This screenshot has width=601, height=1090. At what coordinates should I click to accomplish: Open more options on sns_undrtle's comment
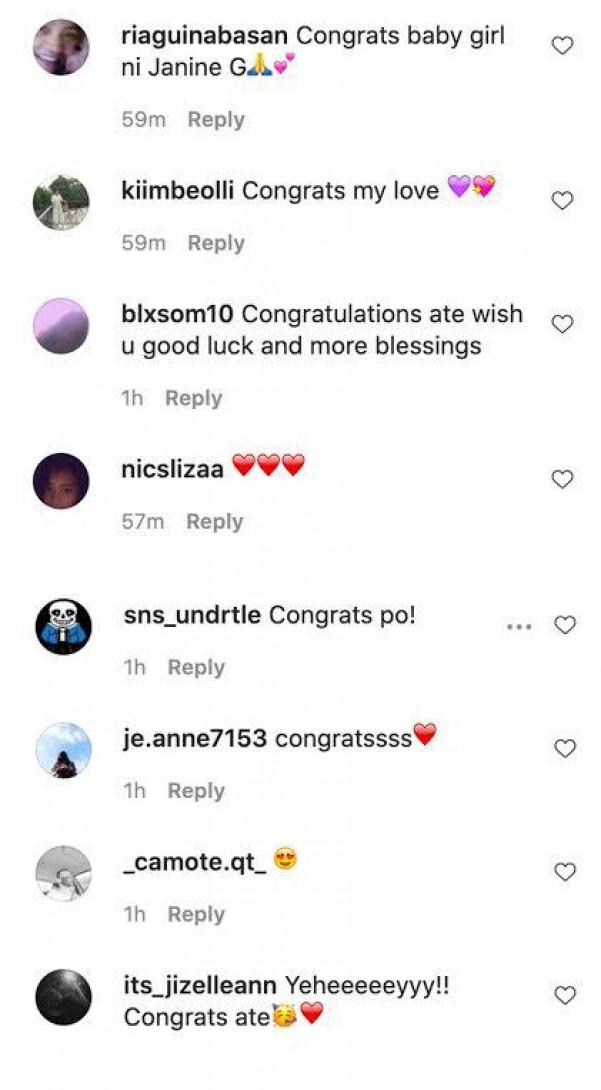point(517,627)
